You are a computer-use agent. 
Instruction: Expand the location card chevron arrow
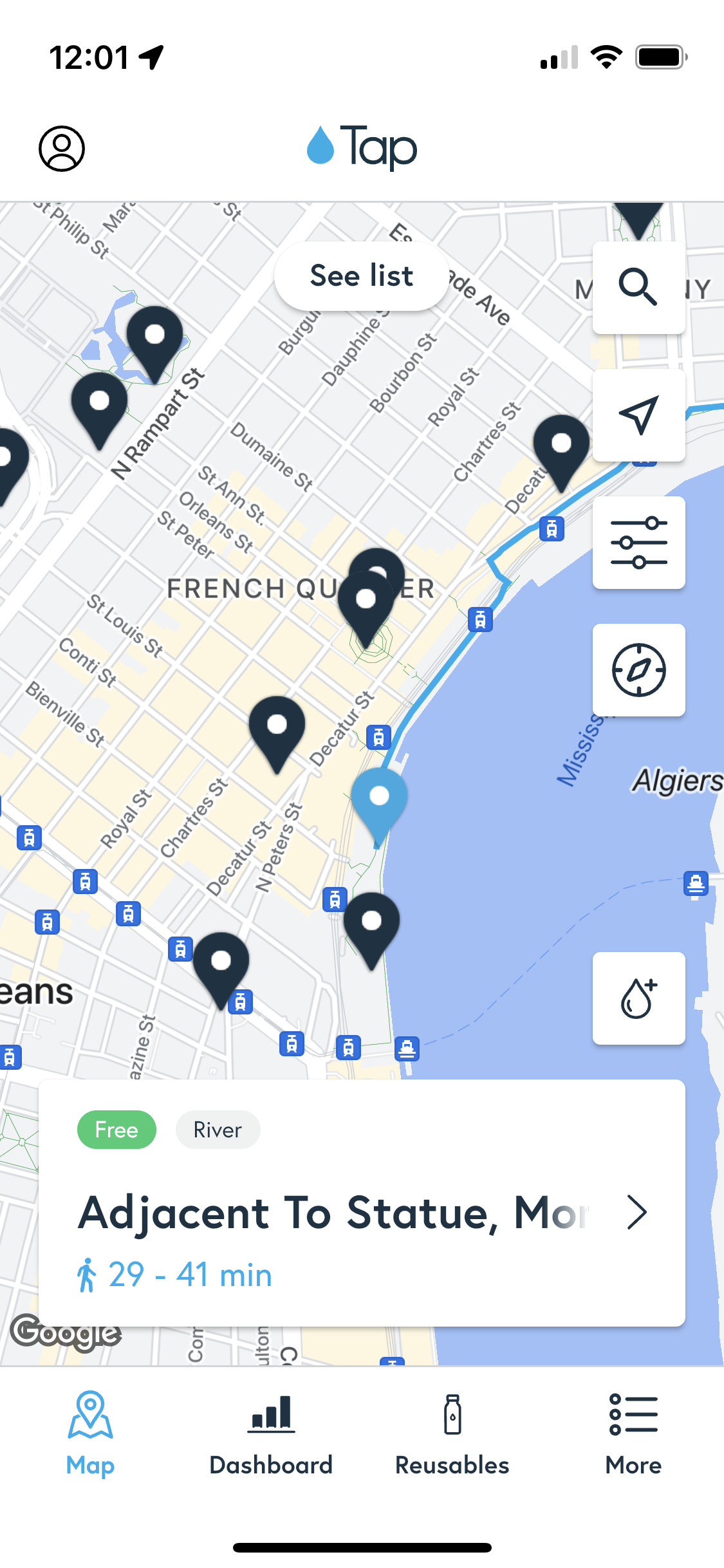(637, 1213)
